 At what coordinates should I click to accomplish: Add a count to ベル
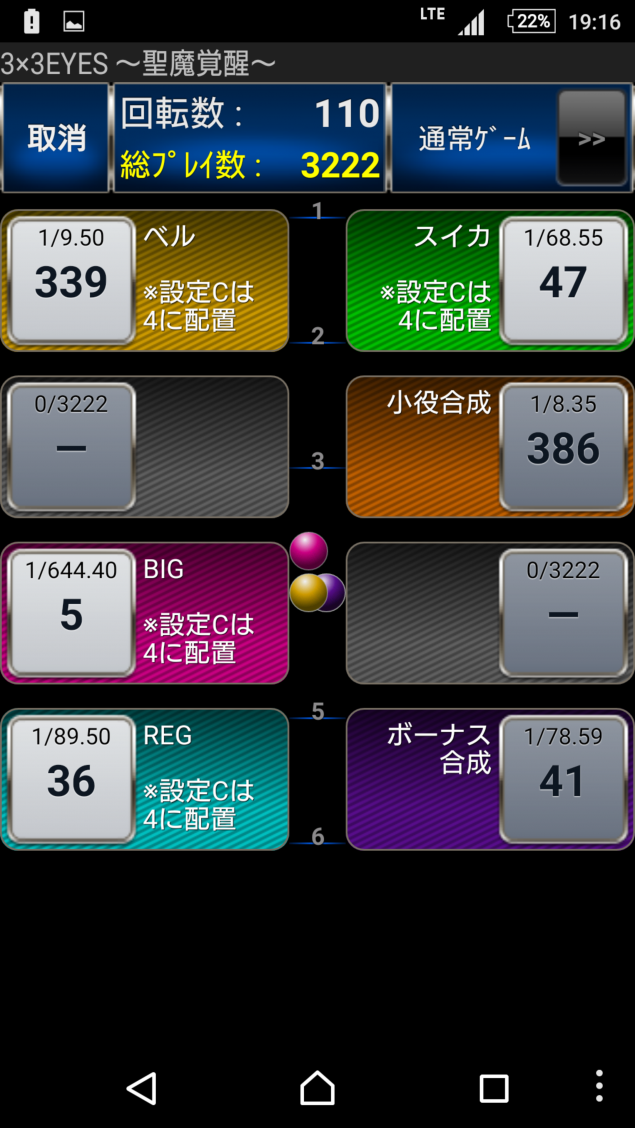coord(71,281)
